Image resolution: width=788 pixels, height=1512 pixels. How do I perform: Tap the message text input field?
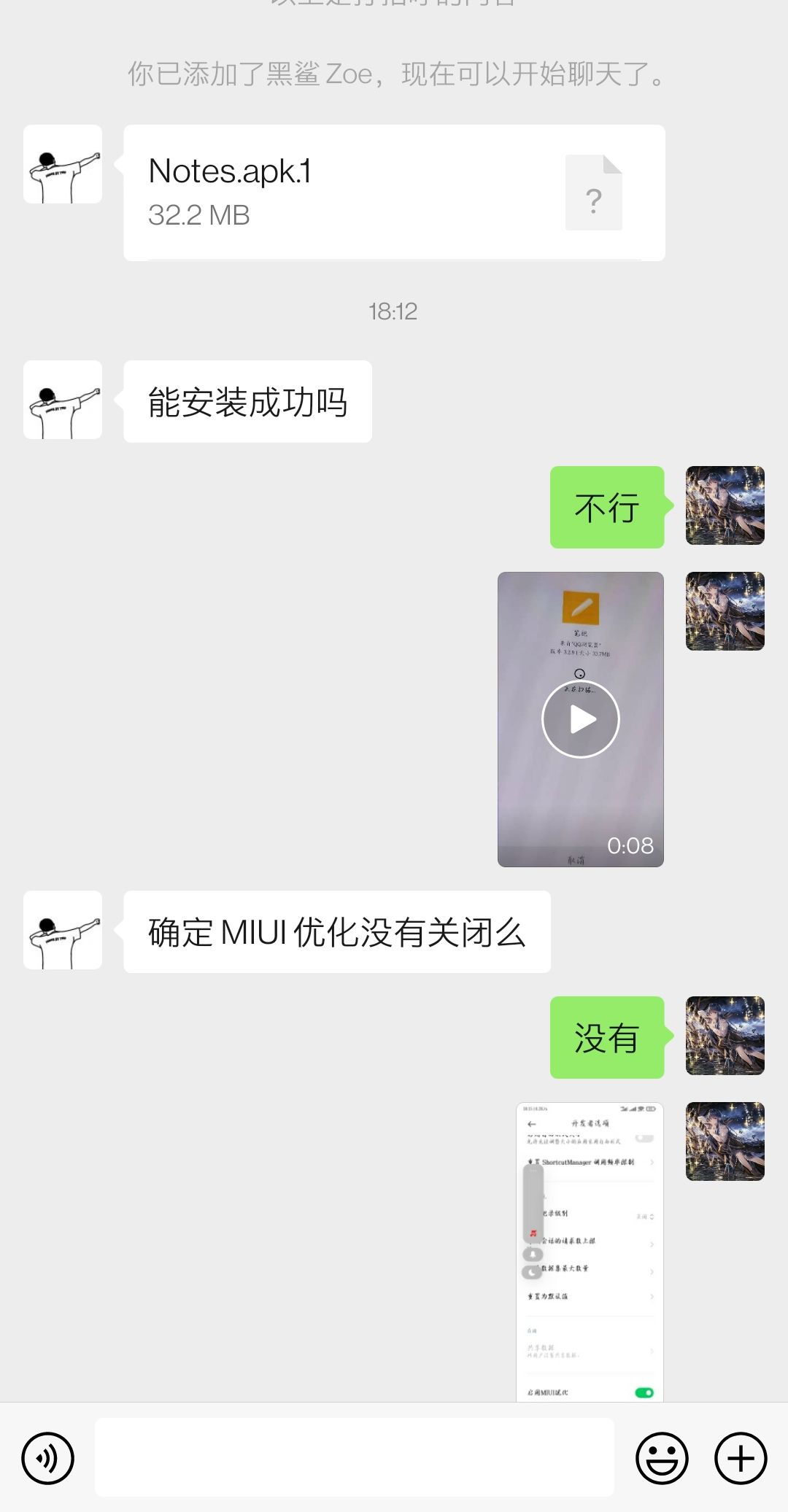click(355, 1457)
